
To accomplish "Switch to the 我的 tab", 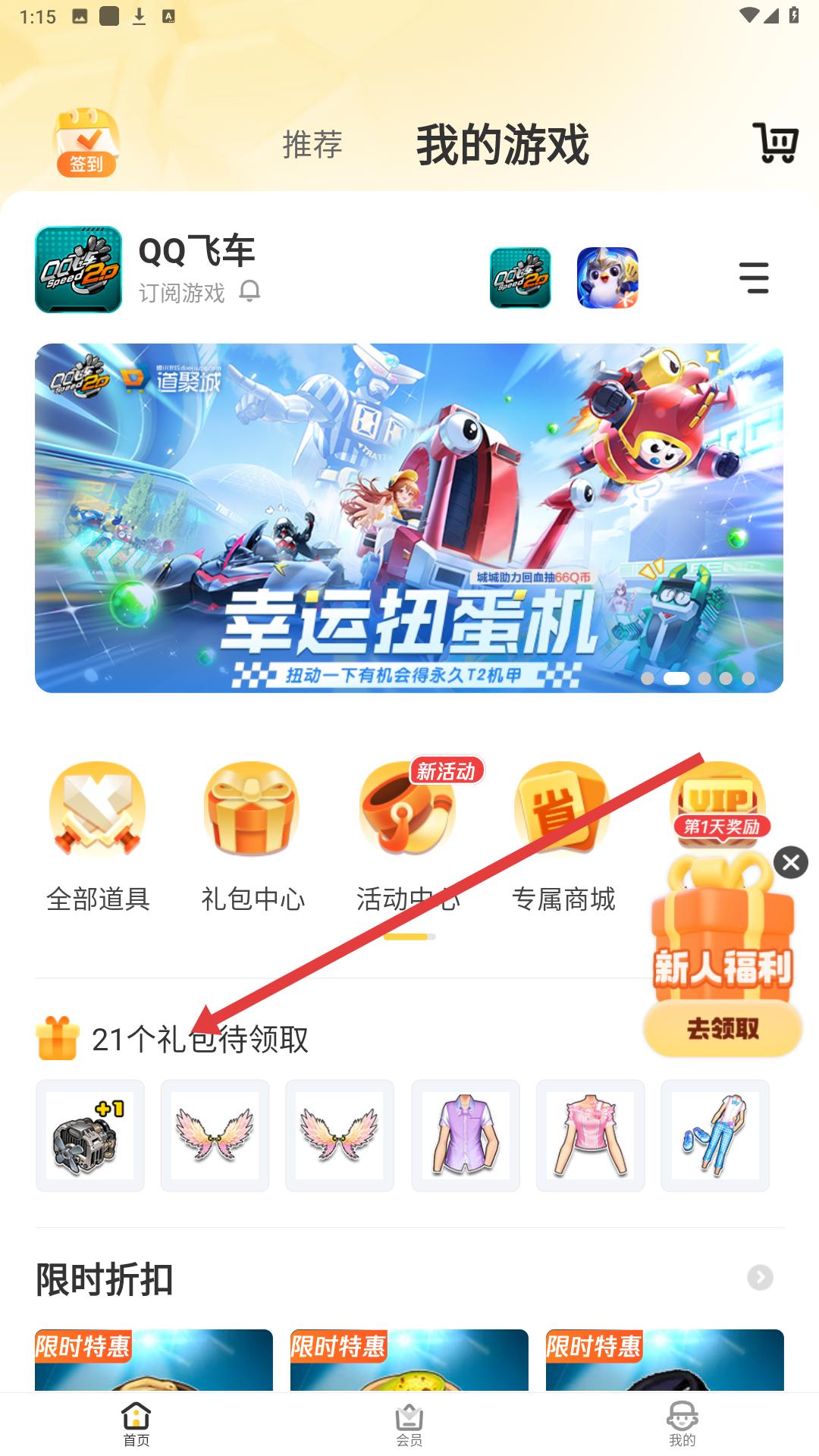I will [x=682, y=1424].
